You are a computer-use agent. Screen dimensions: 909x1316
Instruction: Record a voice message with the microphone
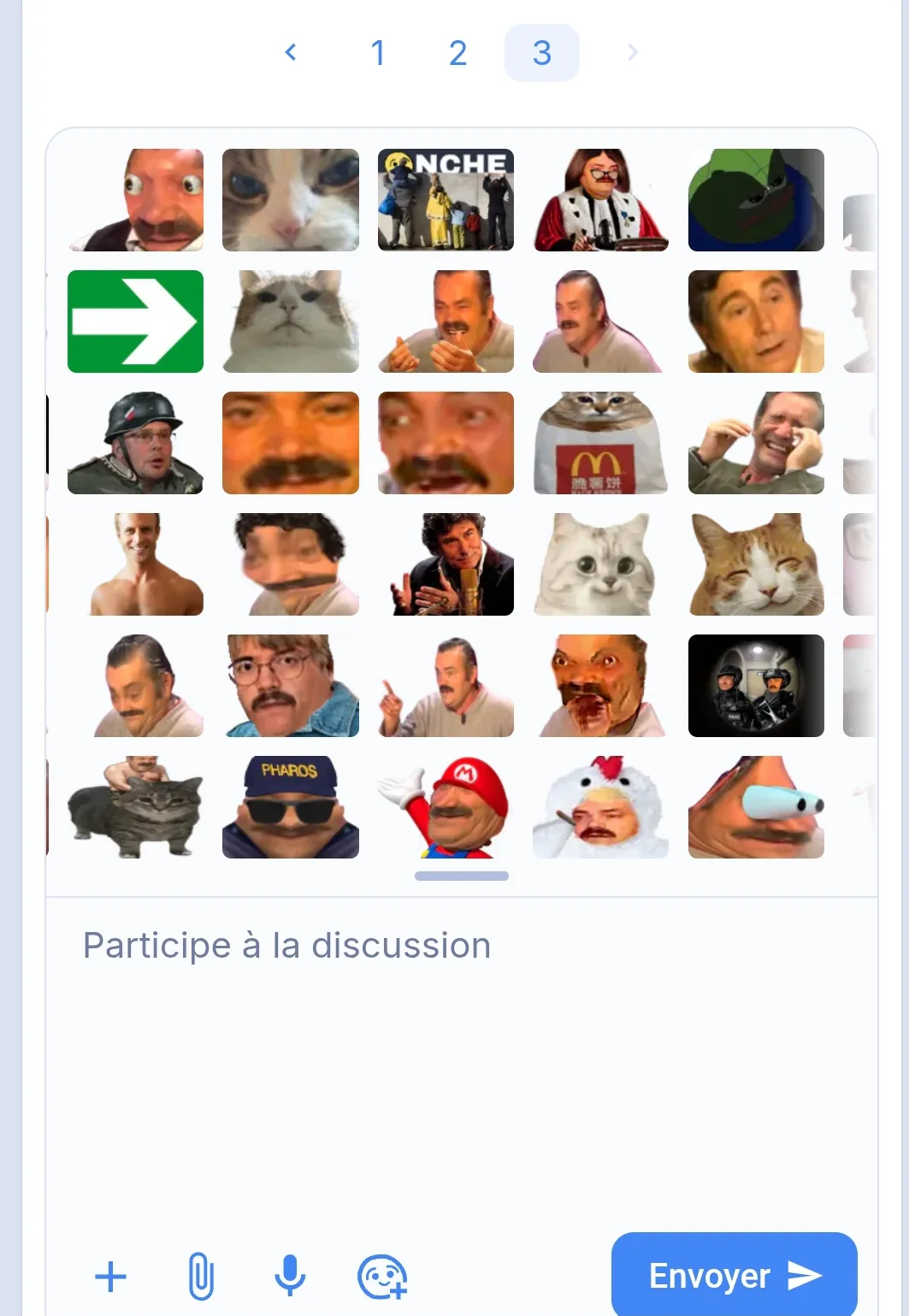(x=290, y=1277)
